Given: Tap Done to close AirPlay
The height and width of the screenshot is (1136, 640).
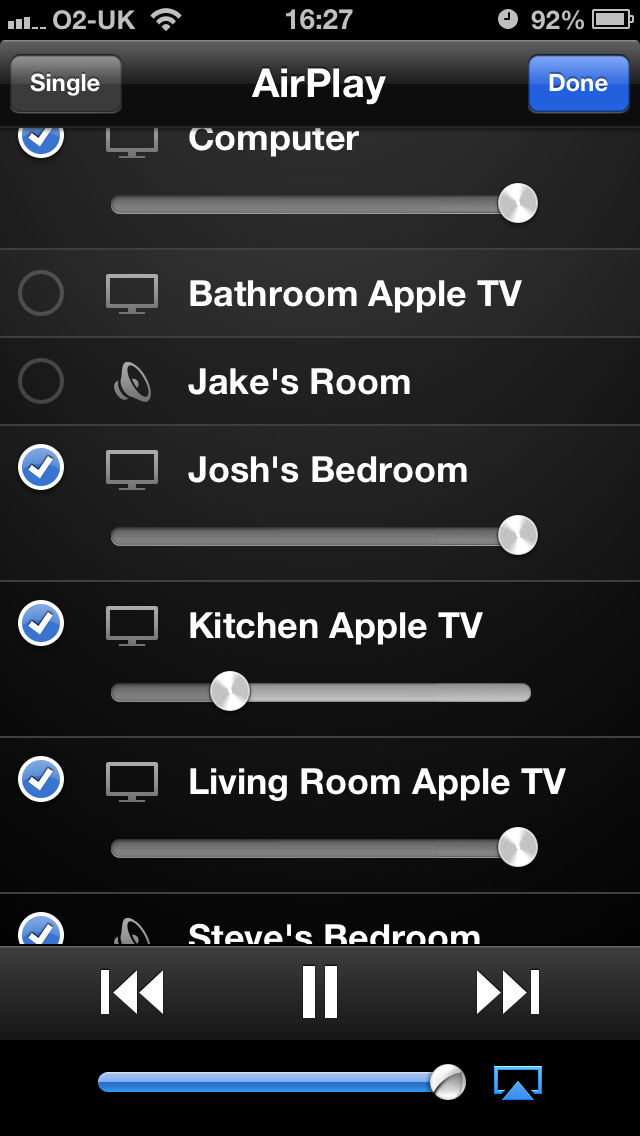Looking at the screenshot, I should [x=577, y=83].
